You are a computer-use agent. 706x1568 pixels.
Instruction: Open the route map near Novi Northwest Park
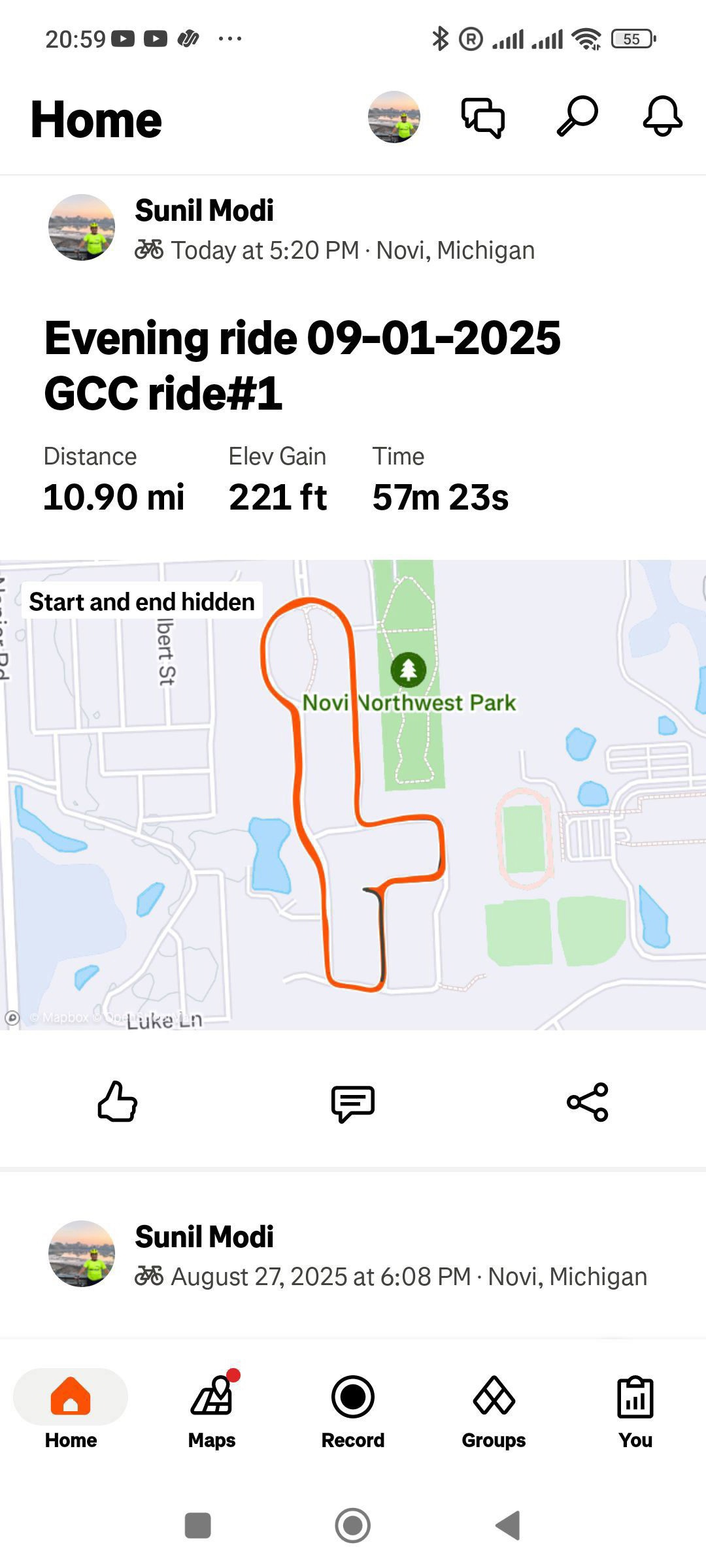coord(353,795)
